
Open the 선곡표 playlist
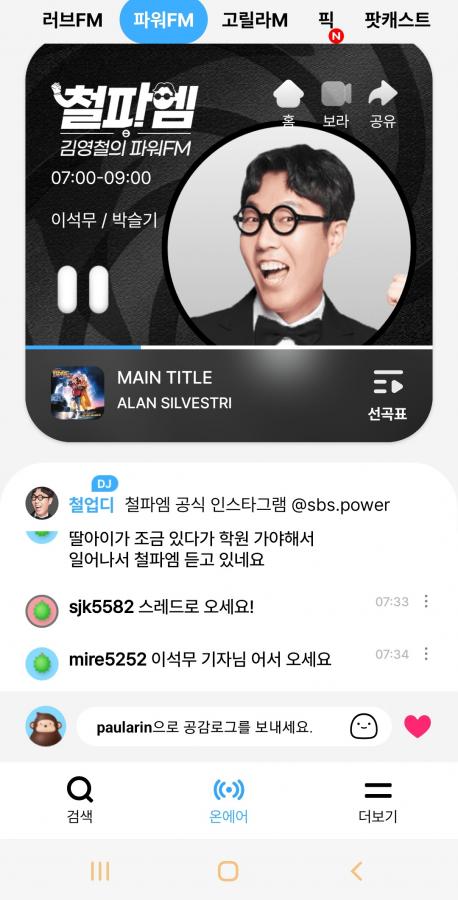tap(387, 395)
